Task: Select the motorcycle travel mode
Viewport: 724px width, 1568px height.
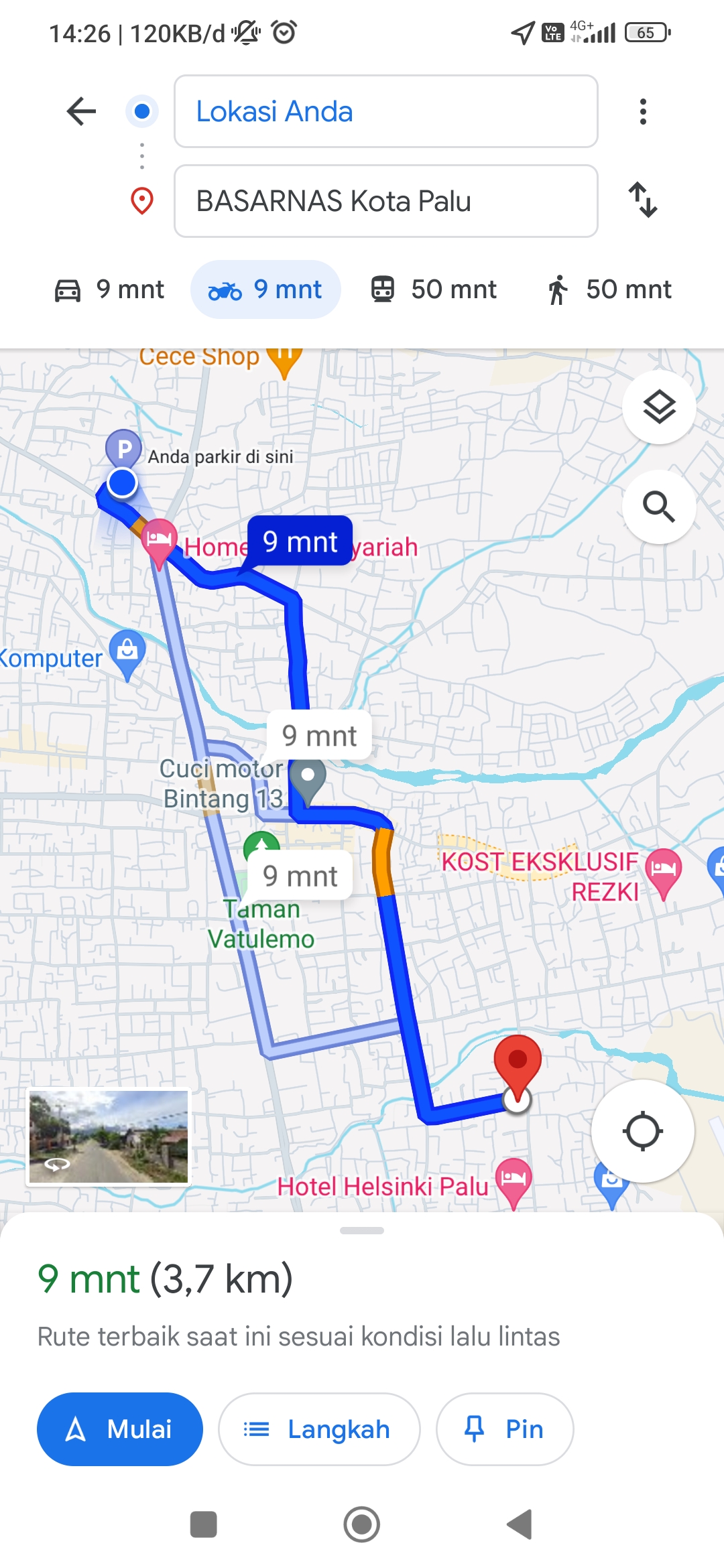Action: (265, 289)
